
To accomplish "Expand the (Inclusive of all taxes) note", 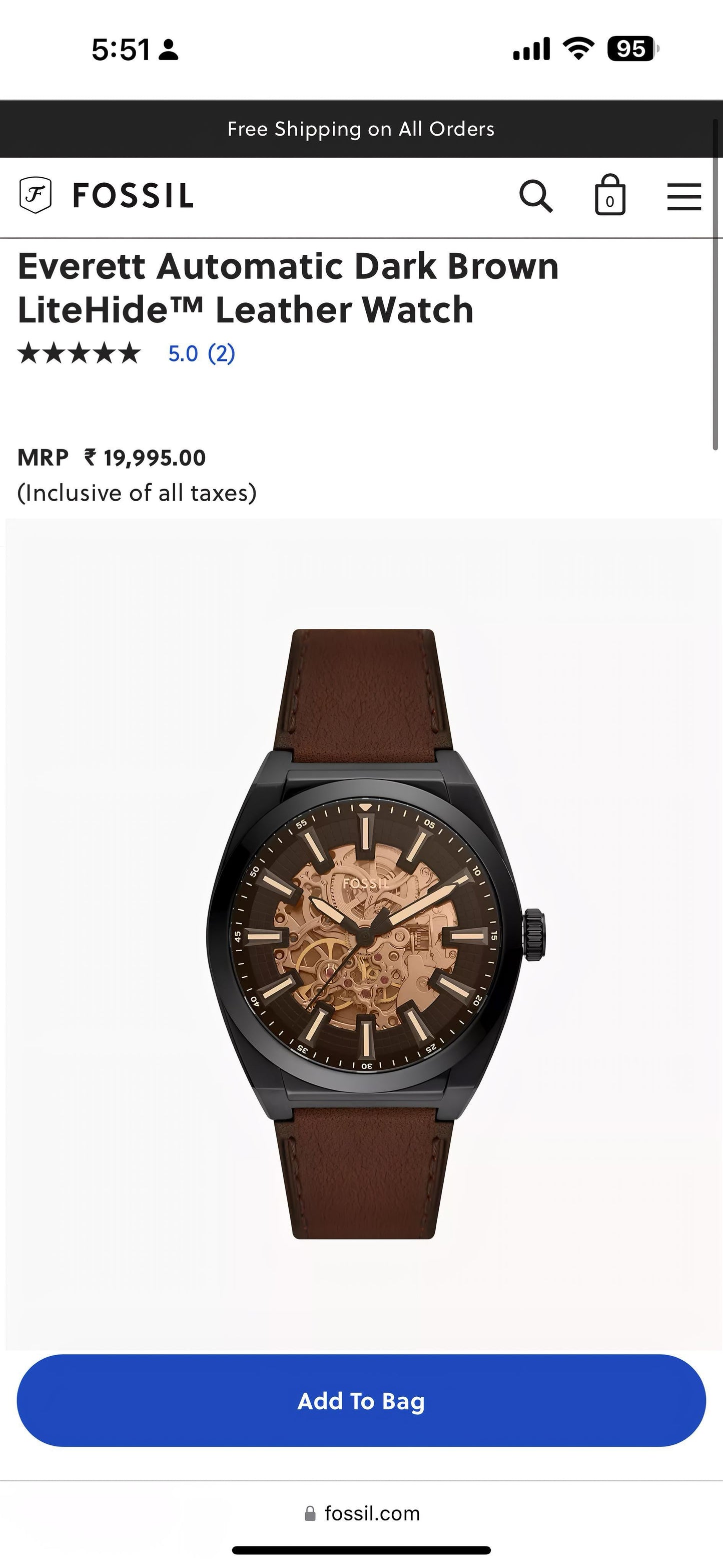I will [x=138, y=493].
